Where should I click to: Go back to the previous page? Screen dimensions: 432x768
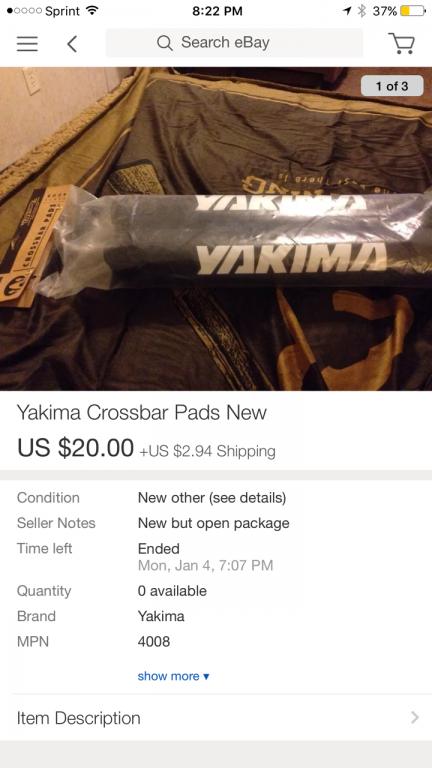pyautogui.click(x=72, y=44)
